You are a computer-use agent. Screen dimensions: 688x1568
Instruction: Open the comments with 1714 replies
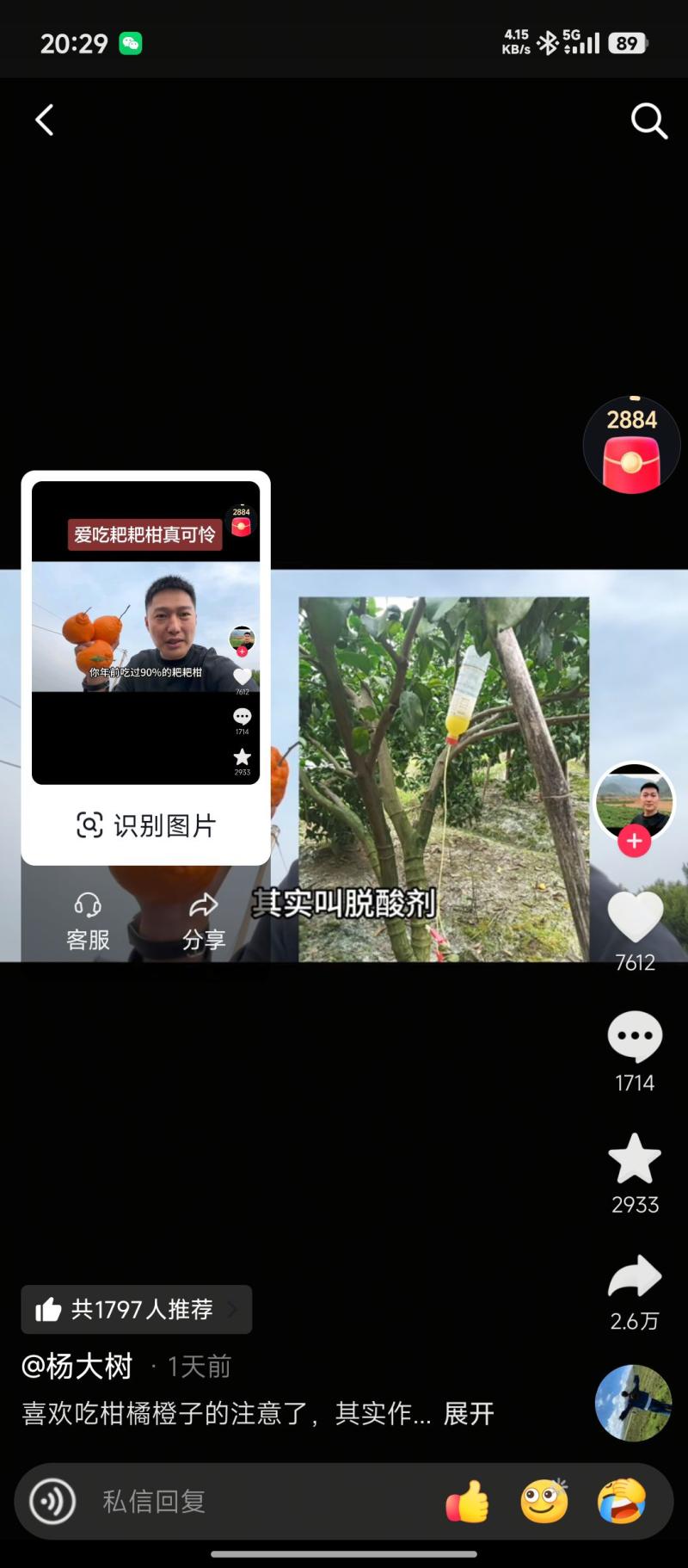(635, 1038)
